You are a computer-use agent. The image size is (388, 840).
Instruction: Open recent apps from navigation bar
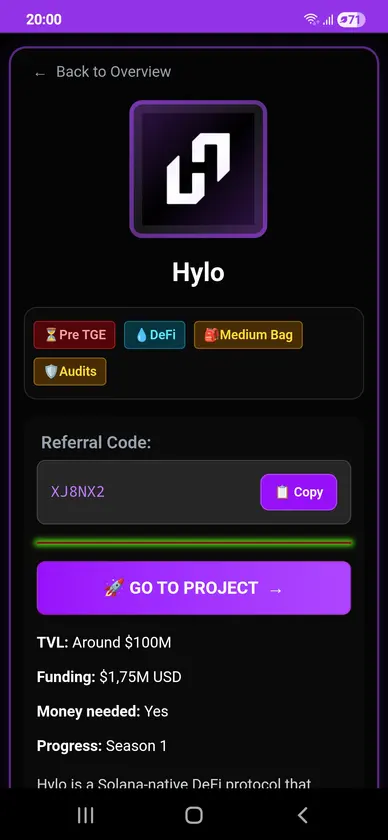85,815
